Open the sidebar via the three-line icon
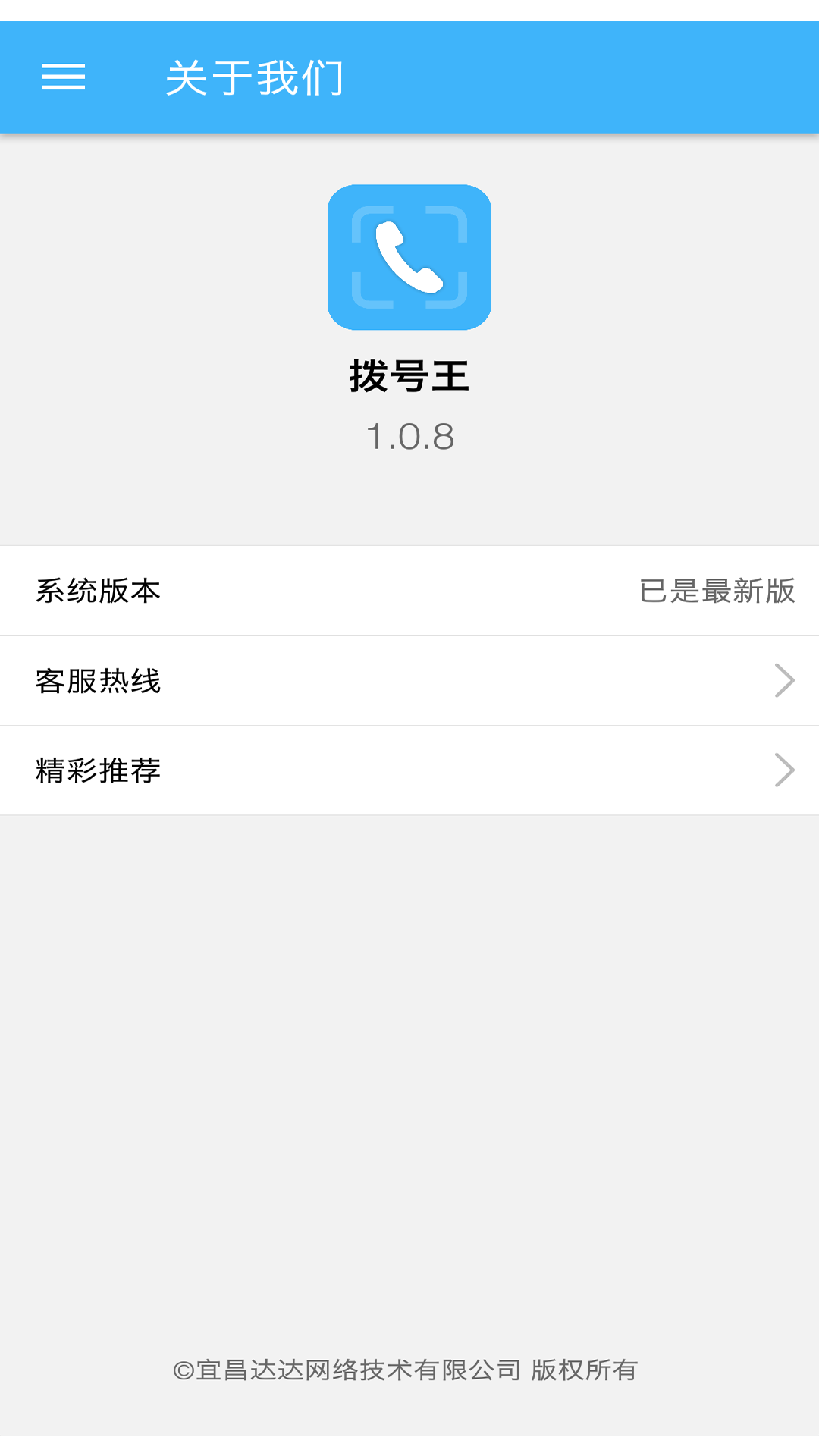The image size is (819, 1456). (x=64, y=77)
